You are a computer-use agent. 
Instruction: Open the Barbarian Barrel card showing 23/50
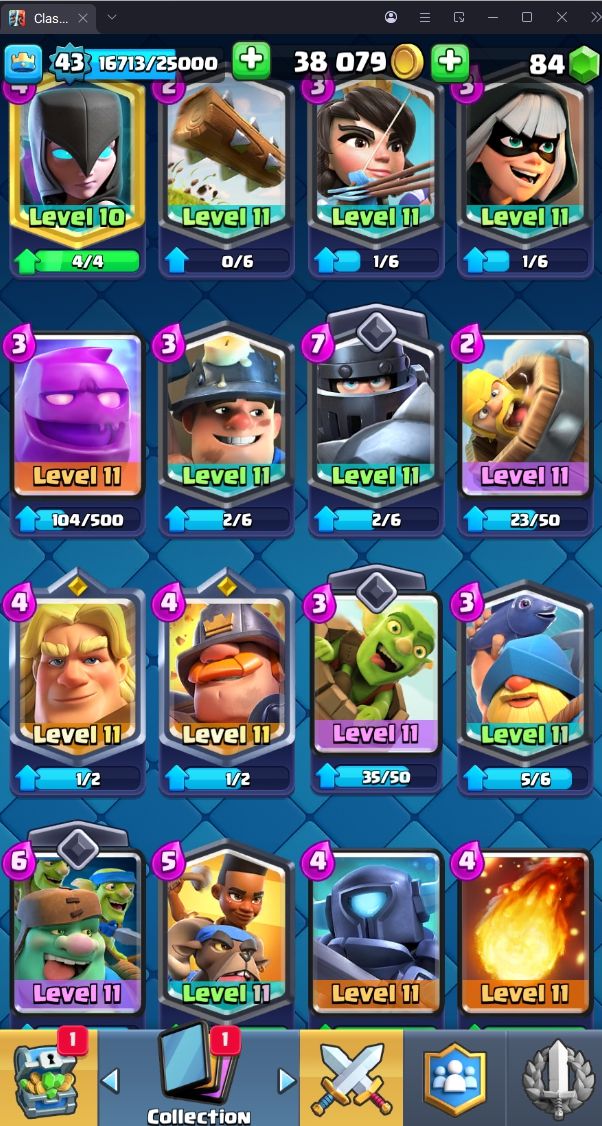pyautogui.click(x=525, y=431)
